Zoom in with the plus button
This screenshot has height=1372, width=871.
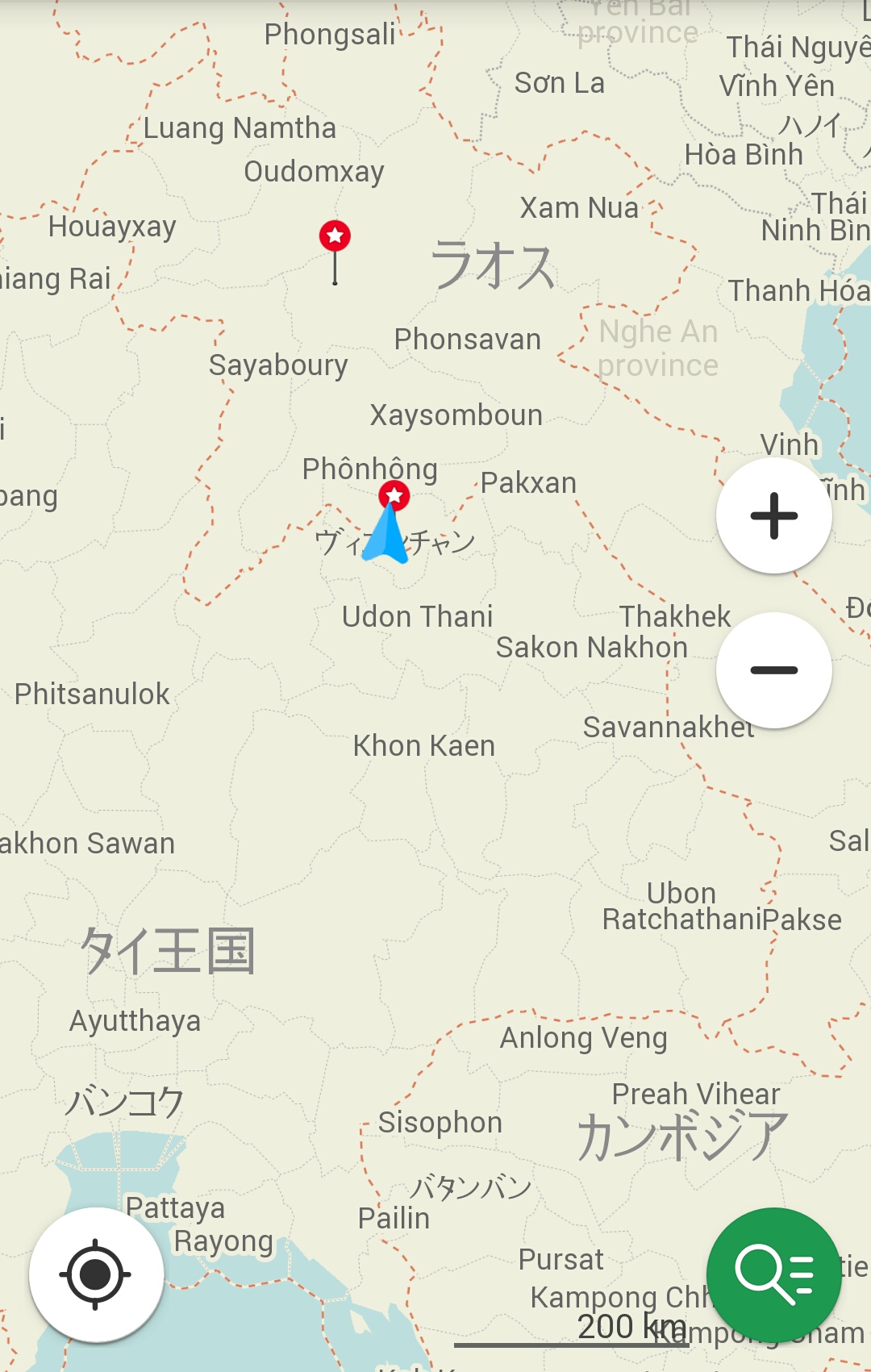tap(773, 515)
